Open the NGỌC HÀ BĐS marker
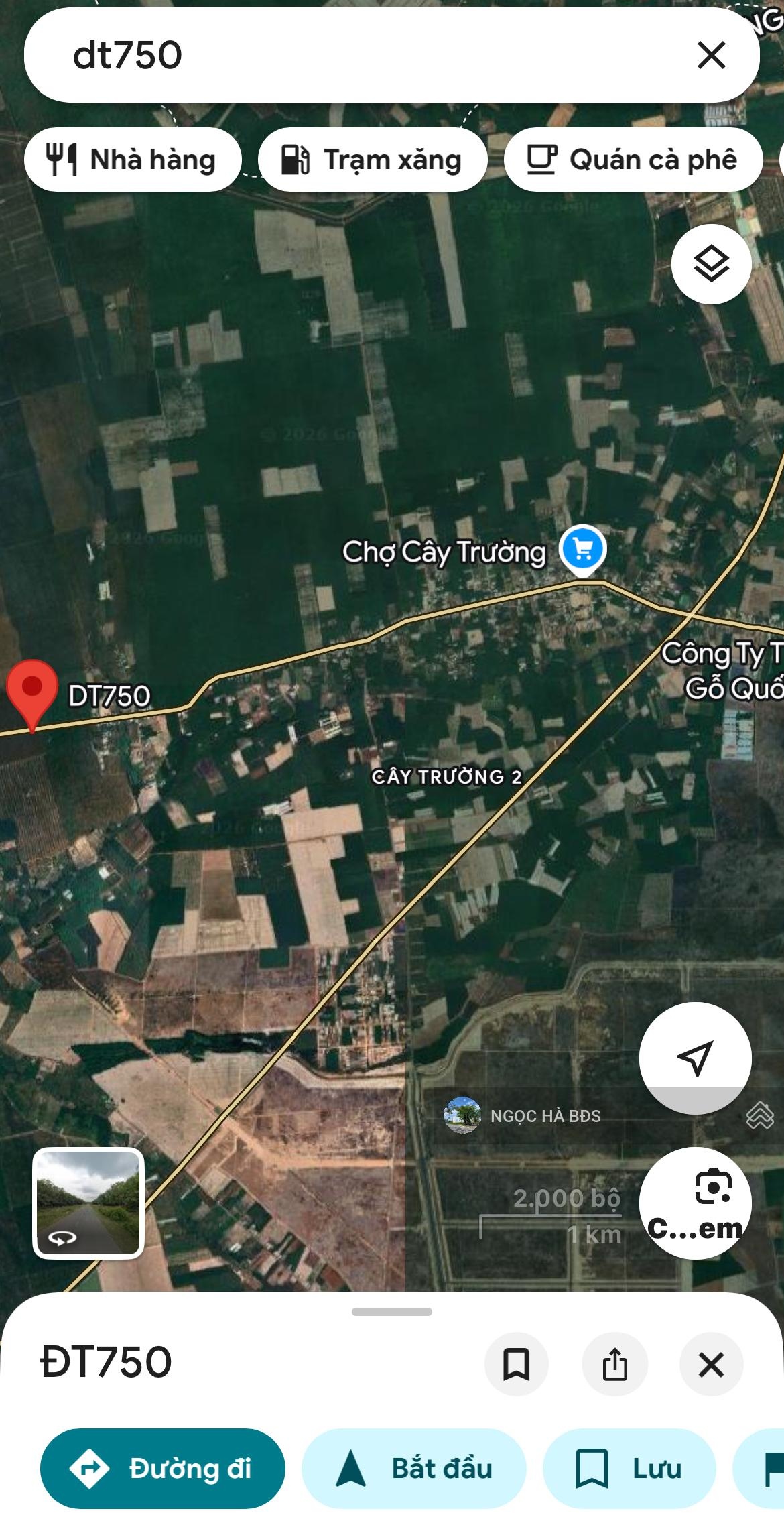The image size is (784, 1525). point(462,1115)
